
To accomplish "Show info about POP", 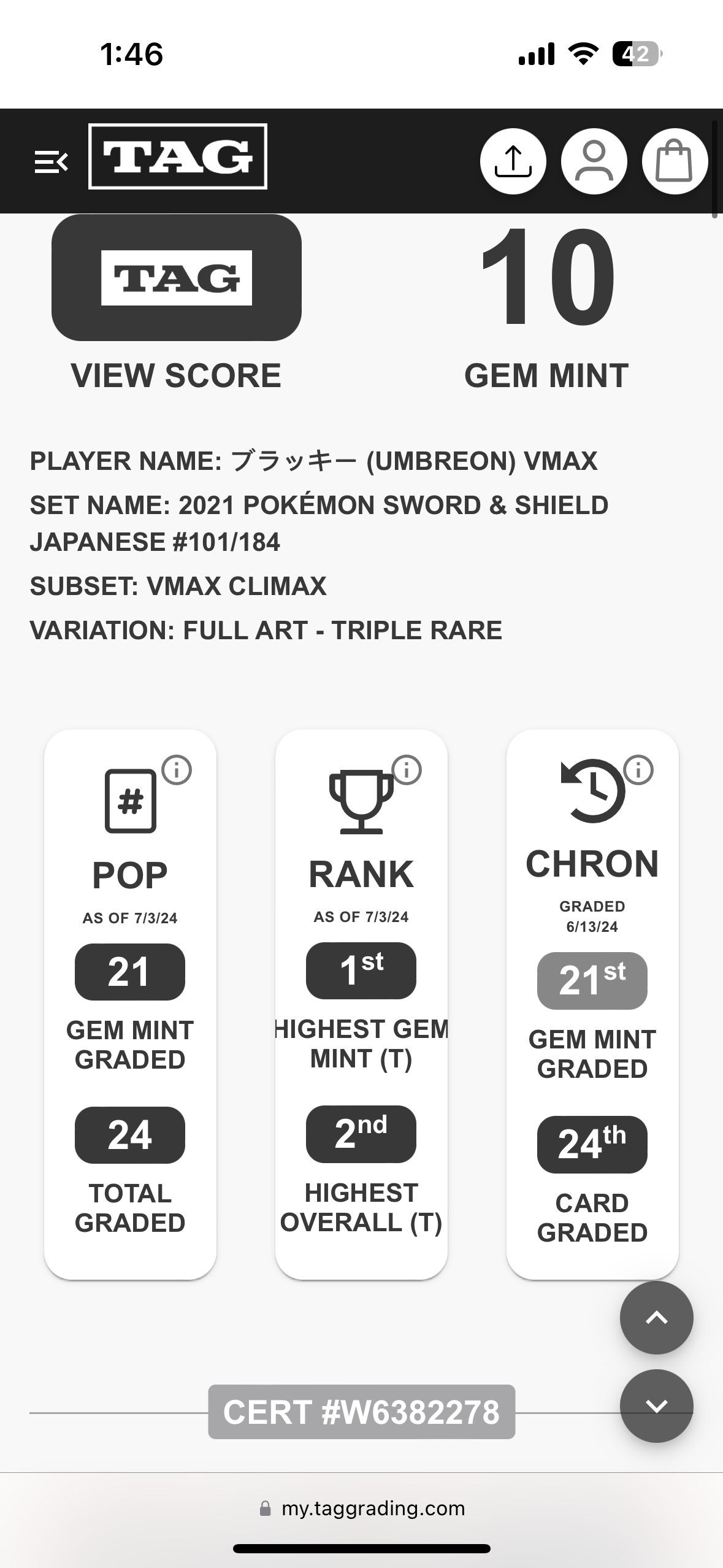I will (177, 769).
